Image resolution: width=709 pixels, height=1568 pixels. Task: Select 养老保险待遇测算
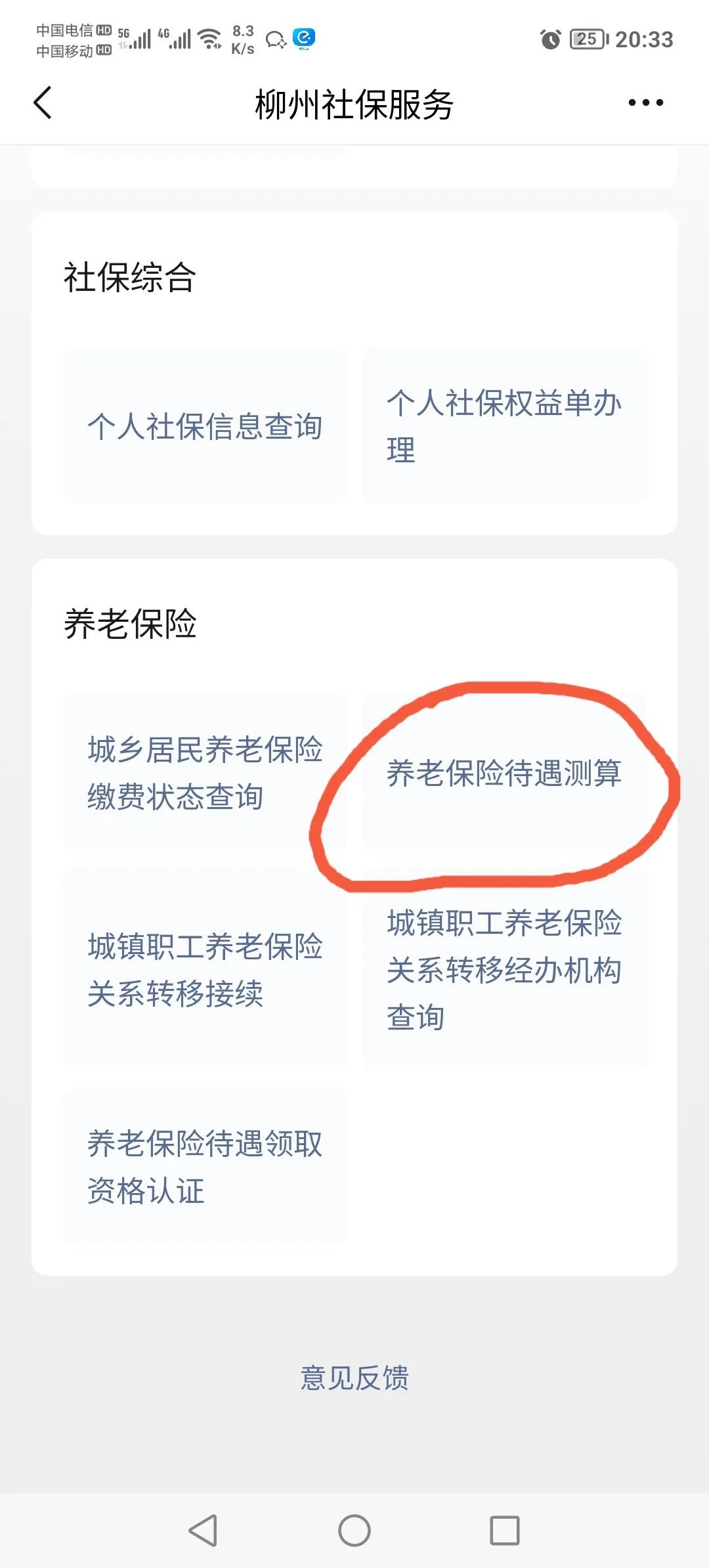pos(504,772)
